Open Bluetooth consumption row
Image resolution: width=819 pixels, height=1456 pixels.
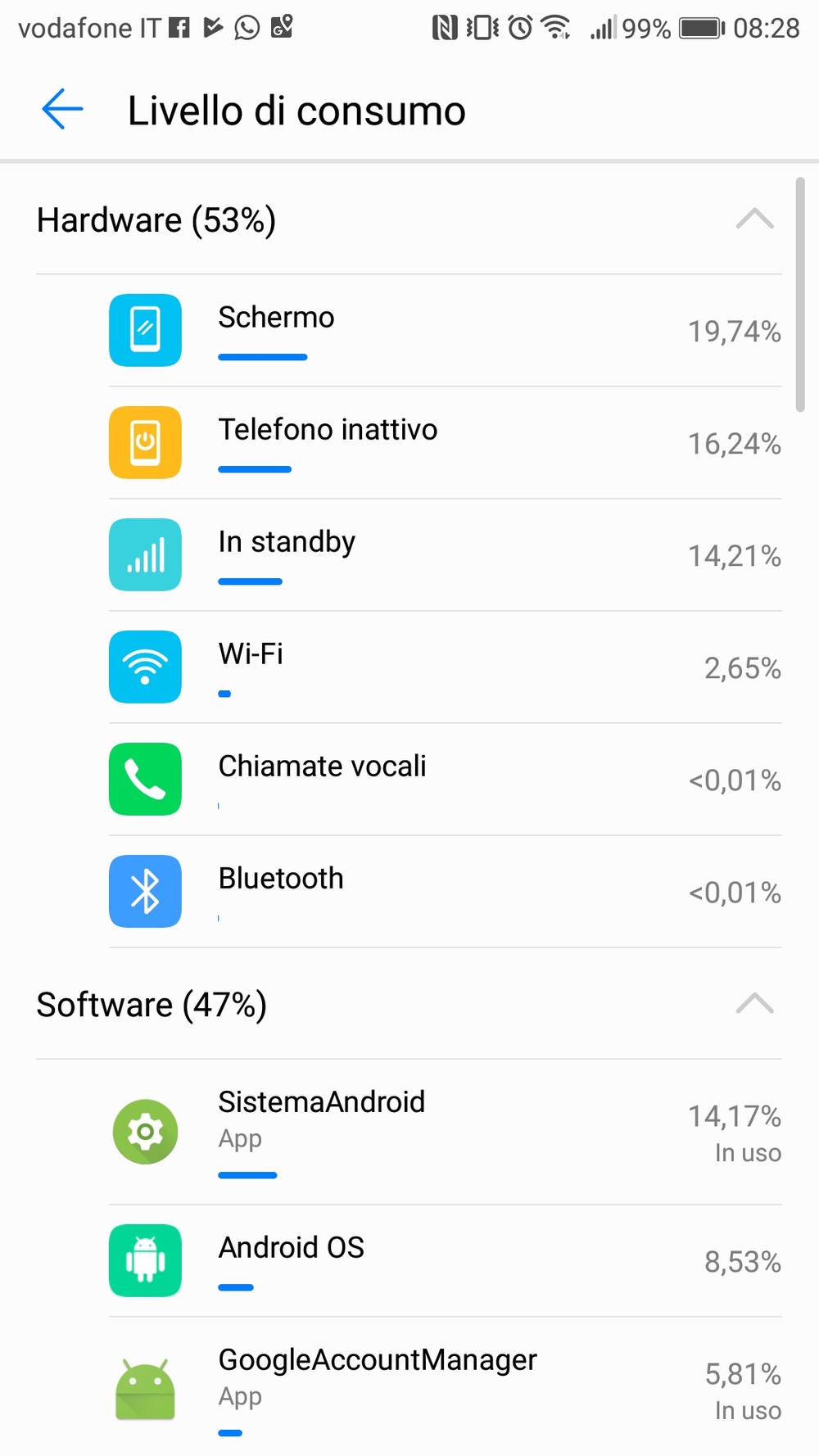[x=446, y=892]
